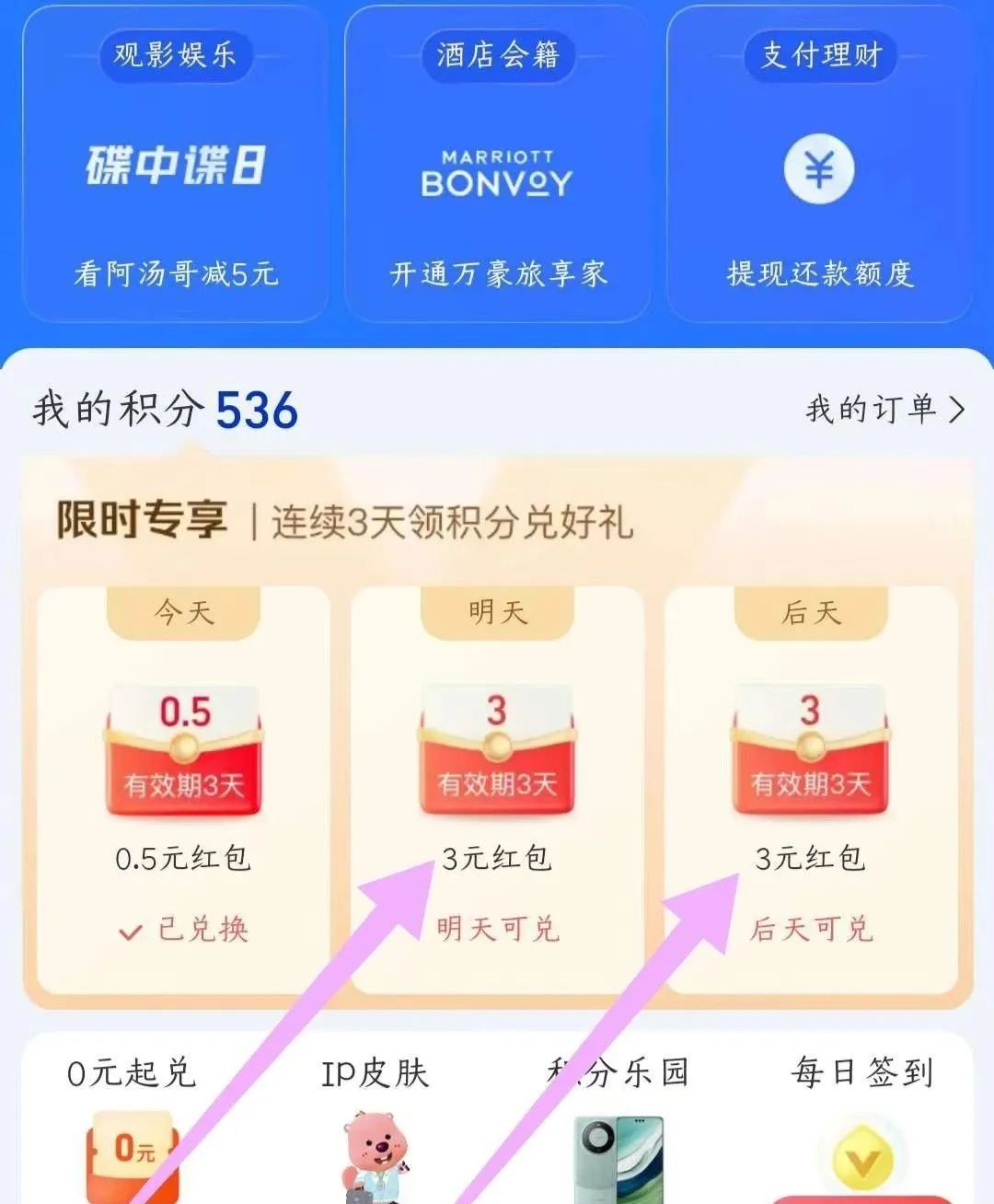The height and width of the screenshot is (1204, 994).
Task: Open the 支付理财 提现还款额度 card
Action: coord(819,166)
